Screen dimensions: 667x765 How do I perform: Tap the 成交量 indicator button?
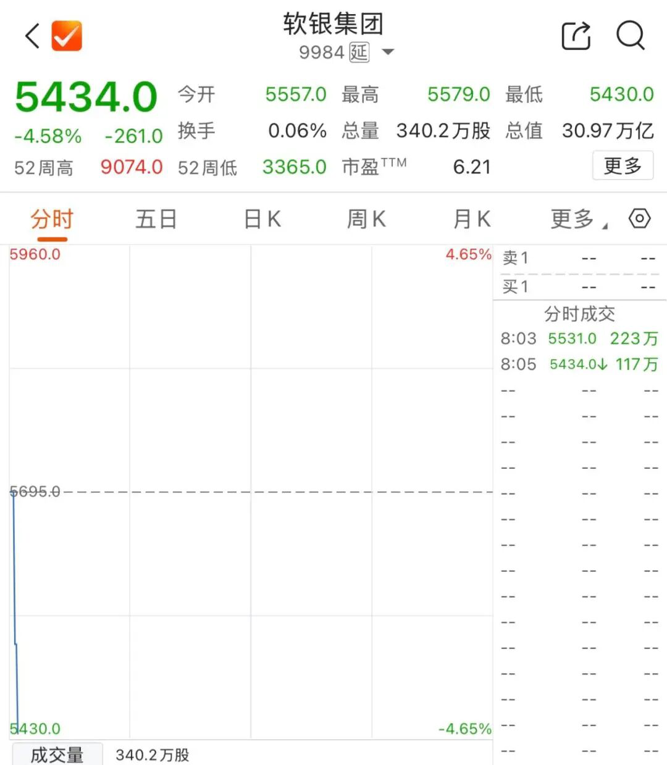(57, 754)
